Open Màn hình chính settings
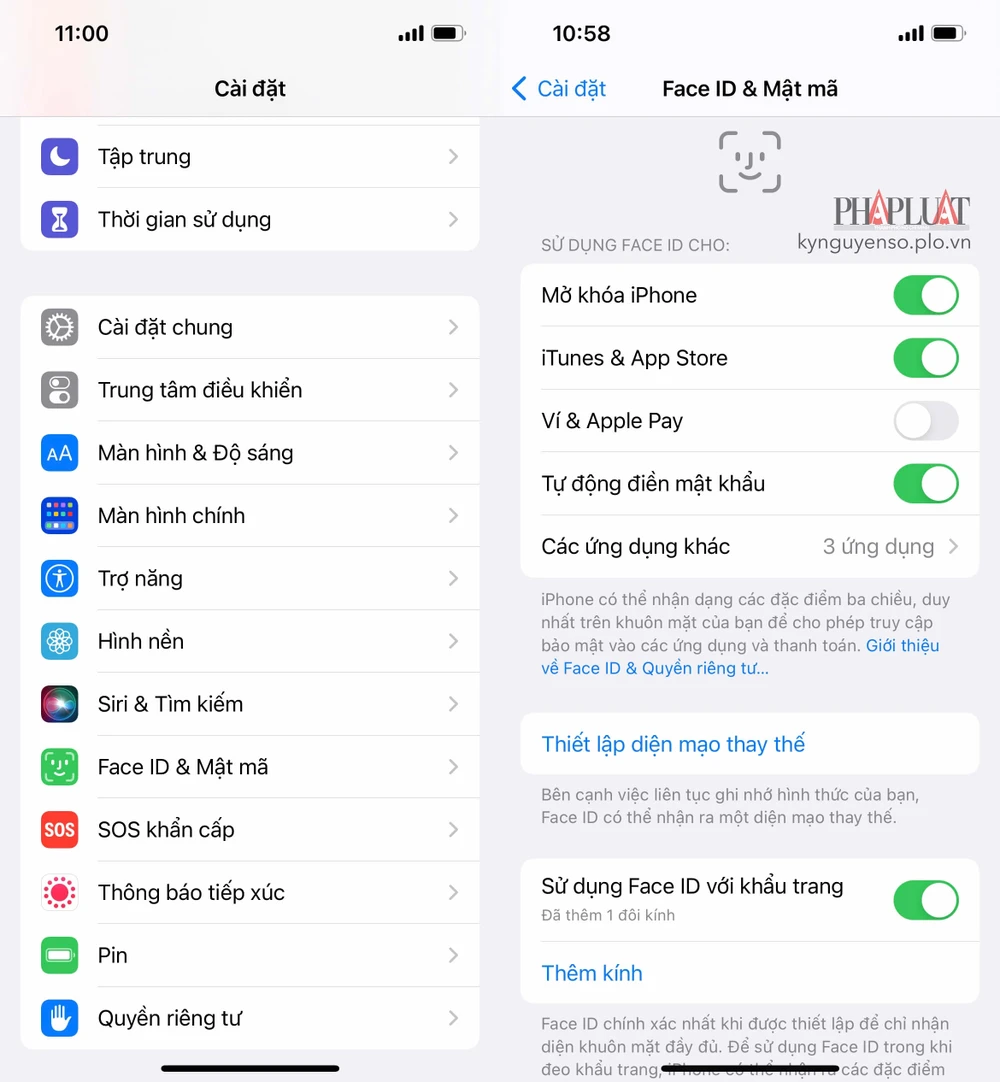This screenshot has height=1082, width=1000. (x=250, y=516)
